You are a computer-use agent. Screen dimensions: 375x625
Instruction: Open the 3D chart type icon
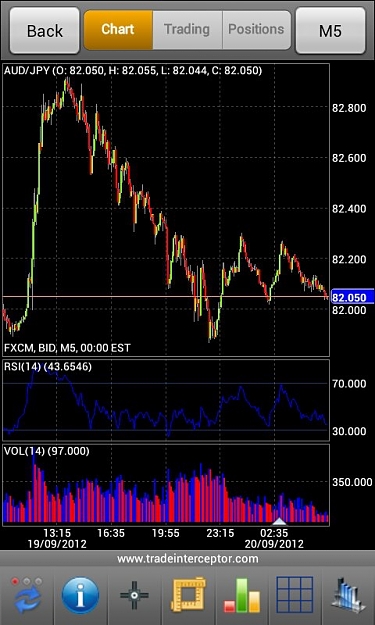(x=348, y=595)
